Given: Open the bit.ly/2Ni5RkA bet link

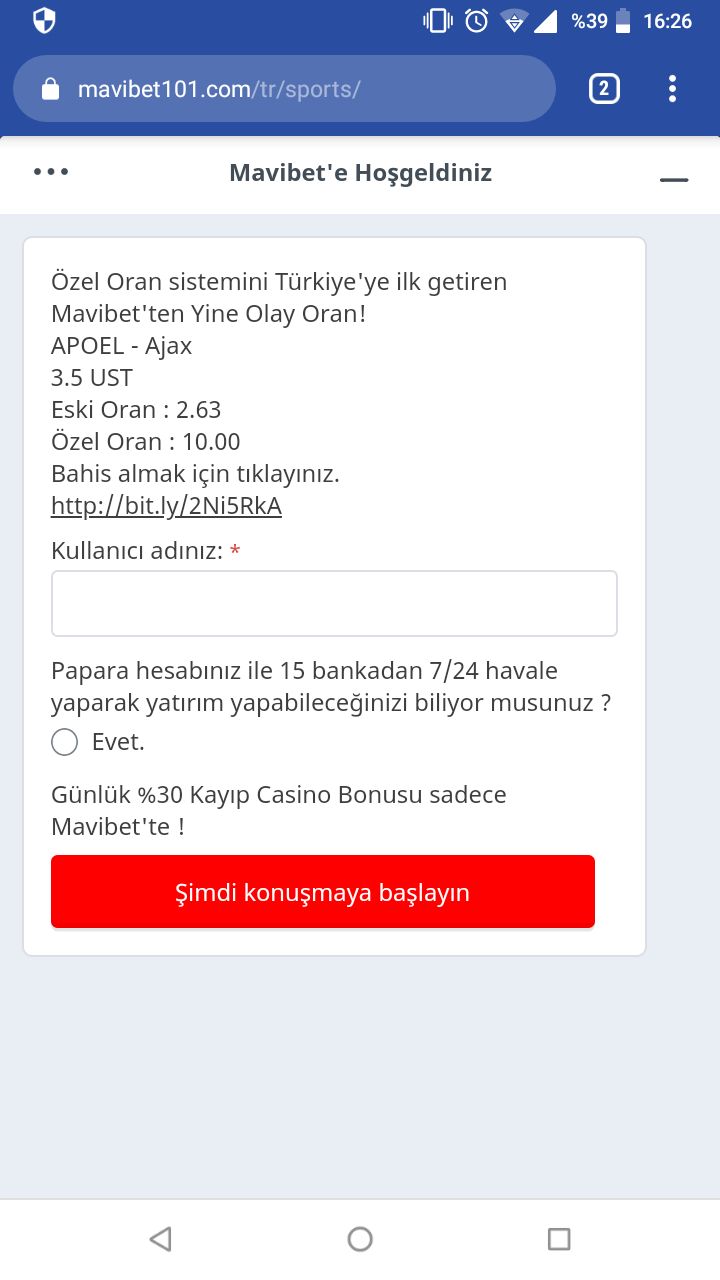Looking at the screenshot, I should (166, 506).
